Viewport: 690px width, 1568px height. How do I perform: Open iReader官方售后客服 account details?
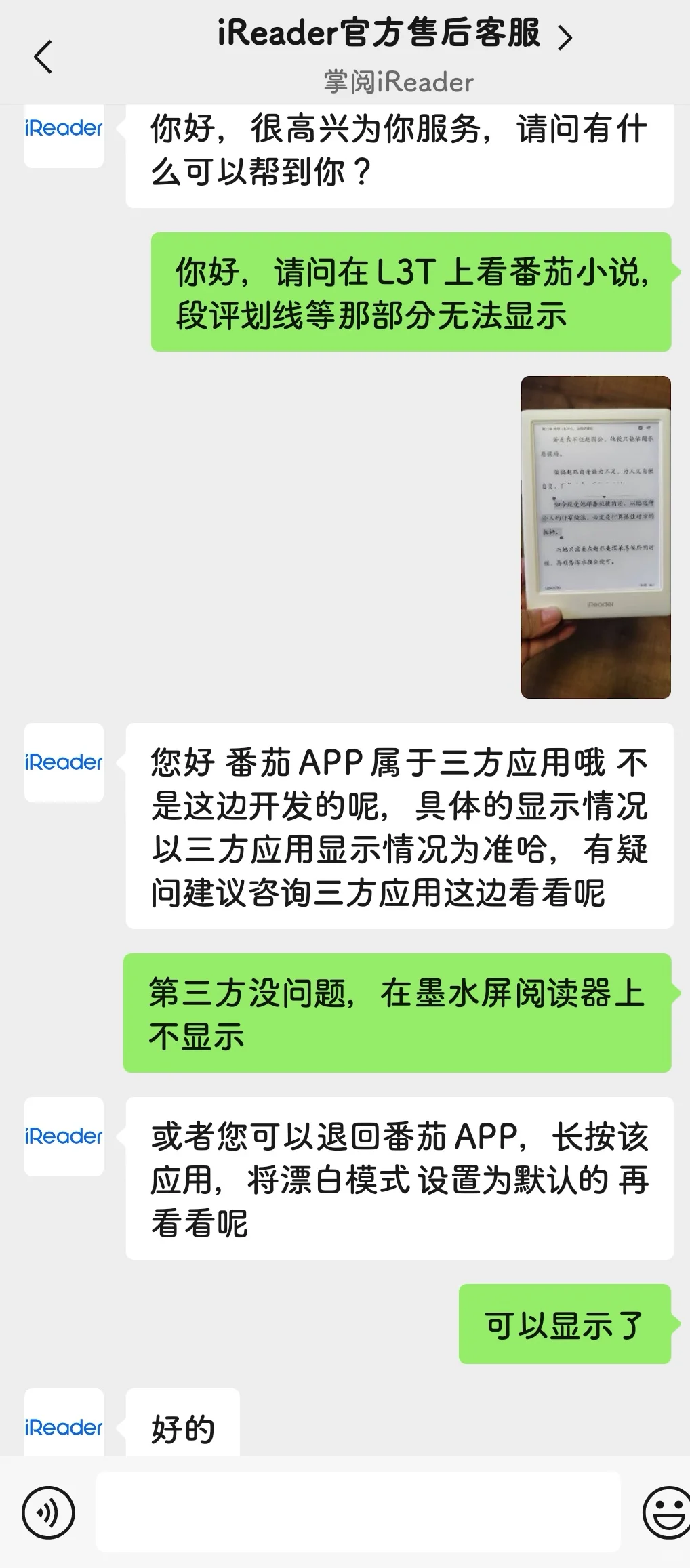(x=396, y=35)
